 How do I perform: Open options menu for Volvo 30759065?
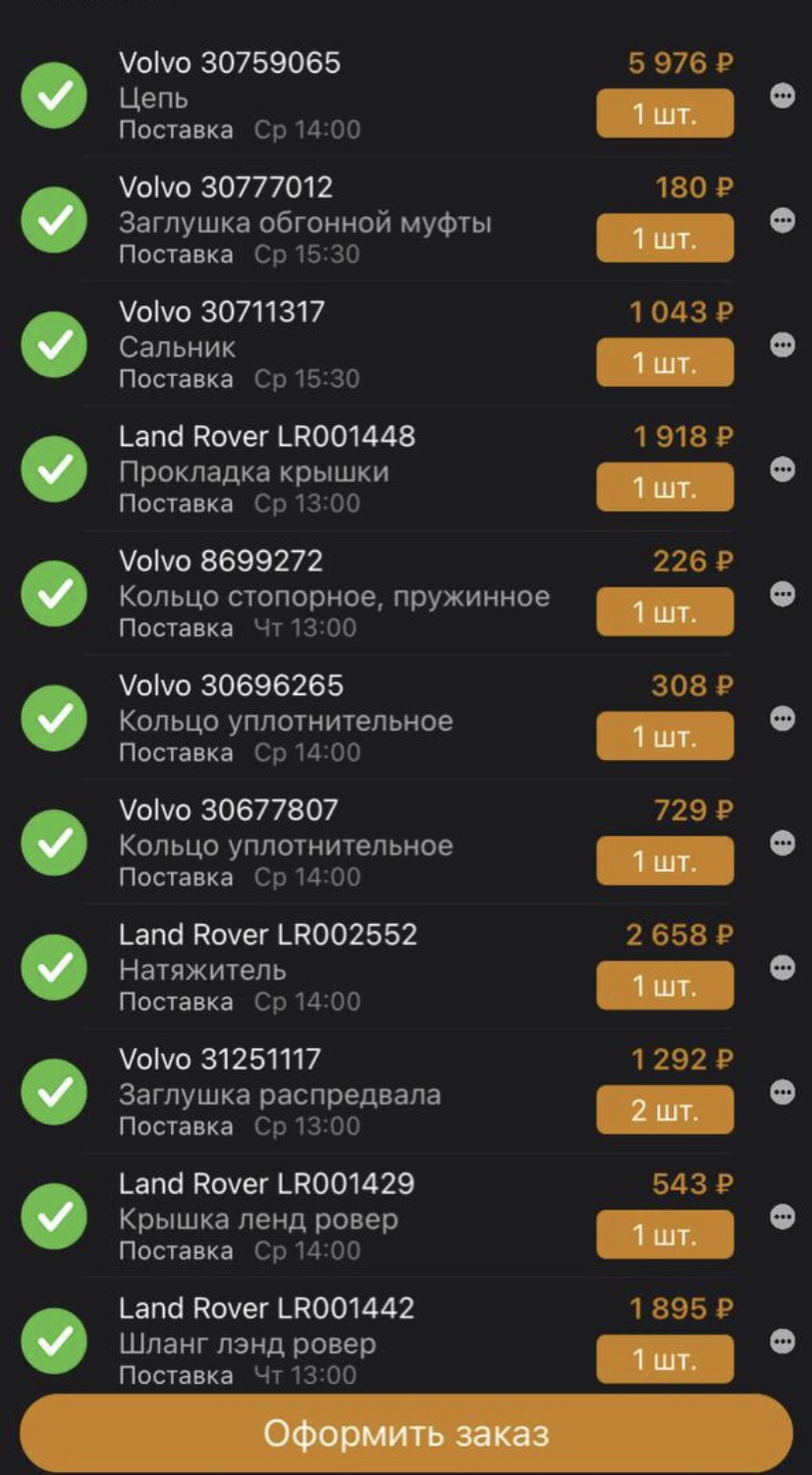coord(781,94)
